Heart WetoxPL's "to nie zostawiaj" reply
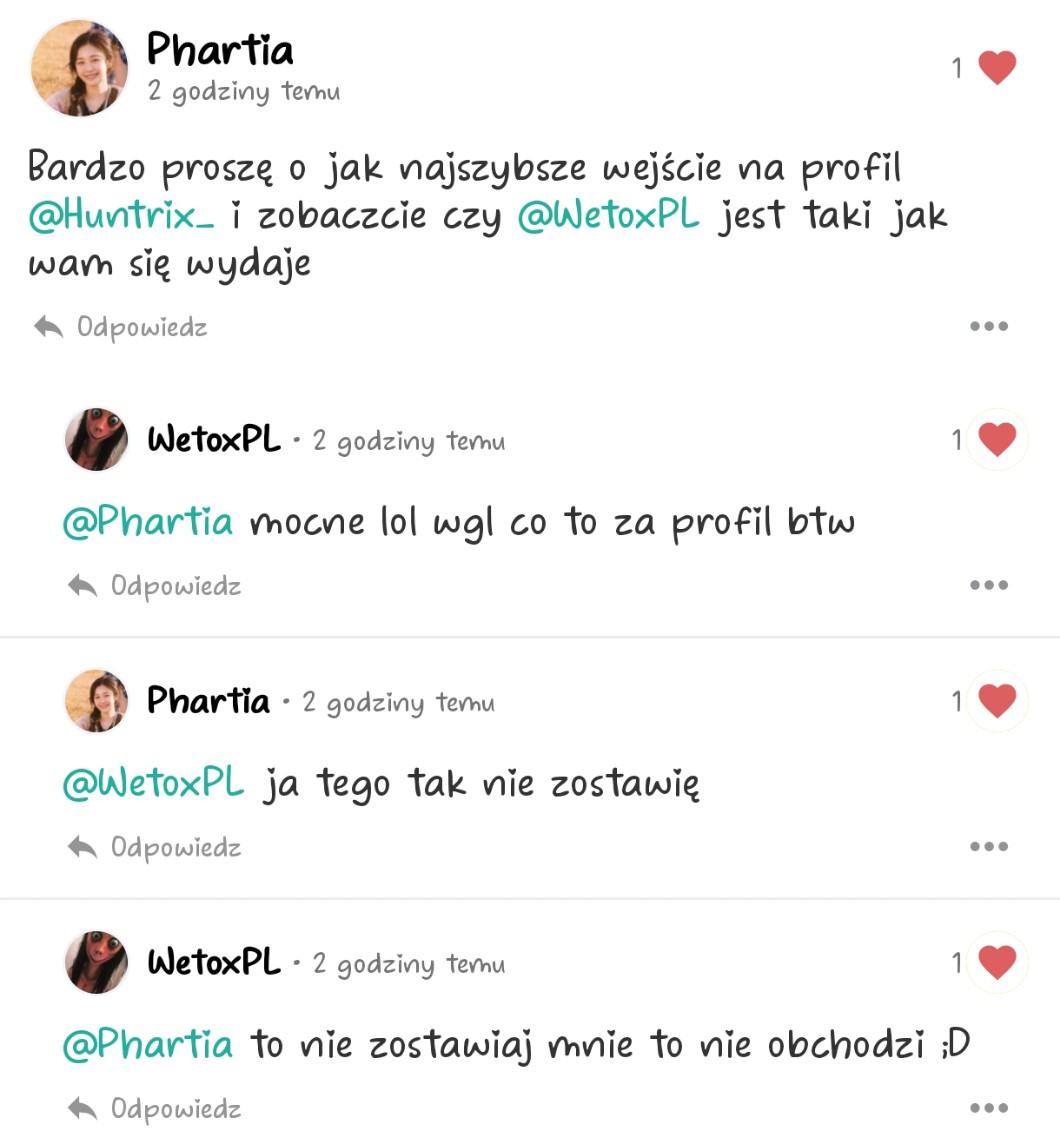Viewport: 1060px width, 1144px height. pos(996,963)
